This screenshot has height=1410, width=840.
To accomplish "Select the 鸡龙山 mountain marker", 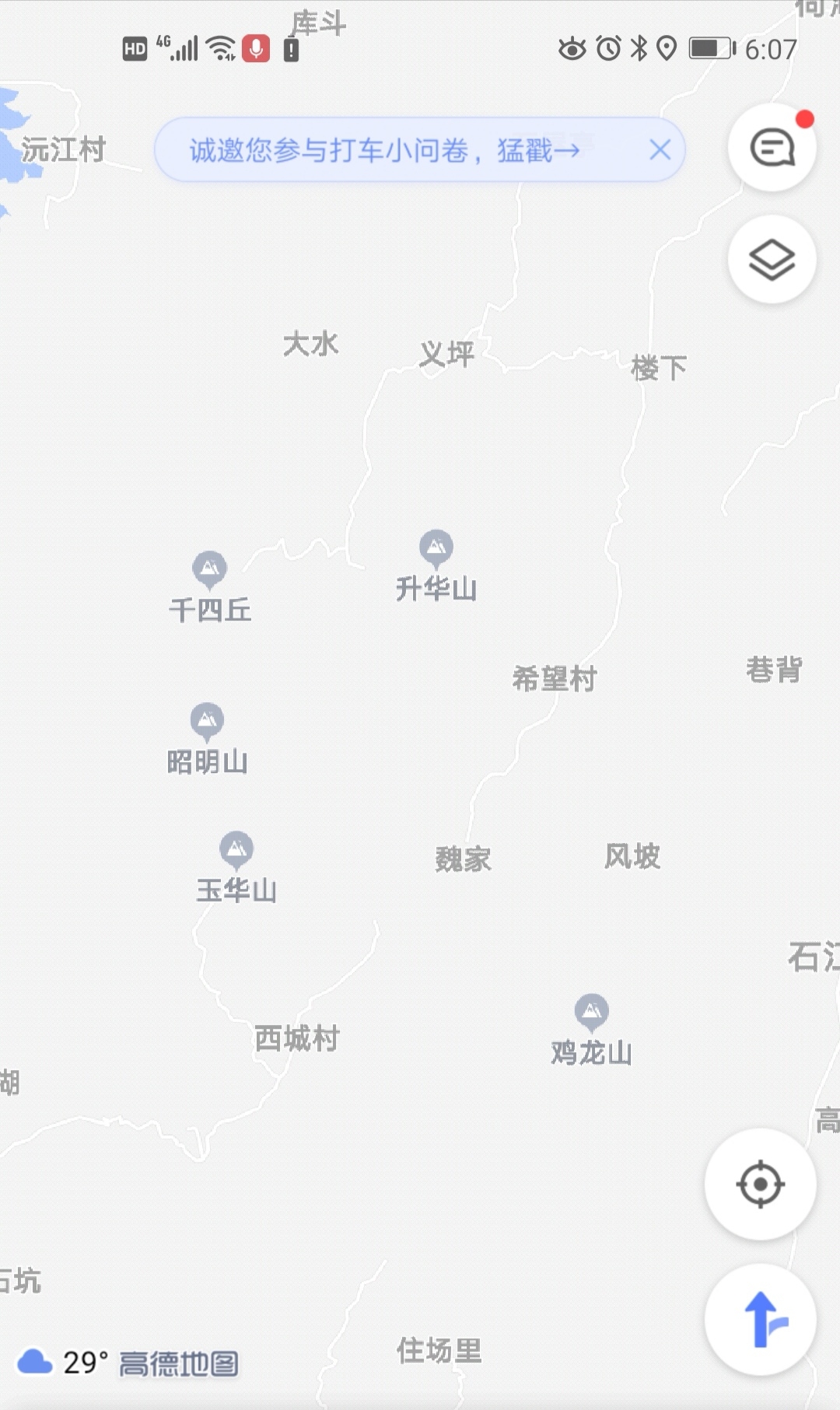I will 591,1011.
